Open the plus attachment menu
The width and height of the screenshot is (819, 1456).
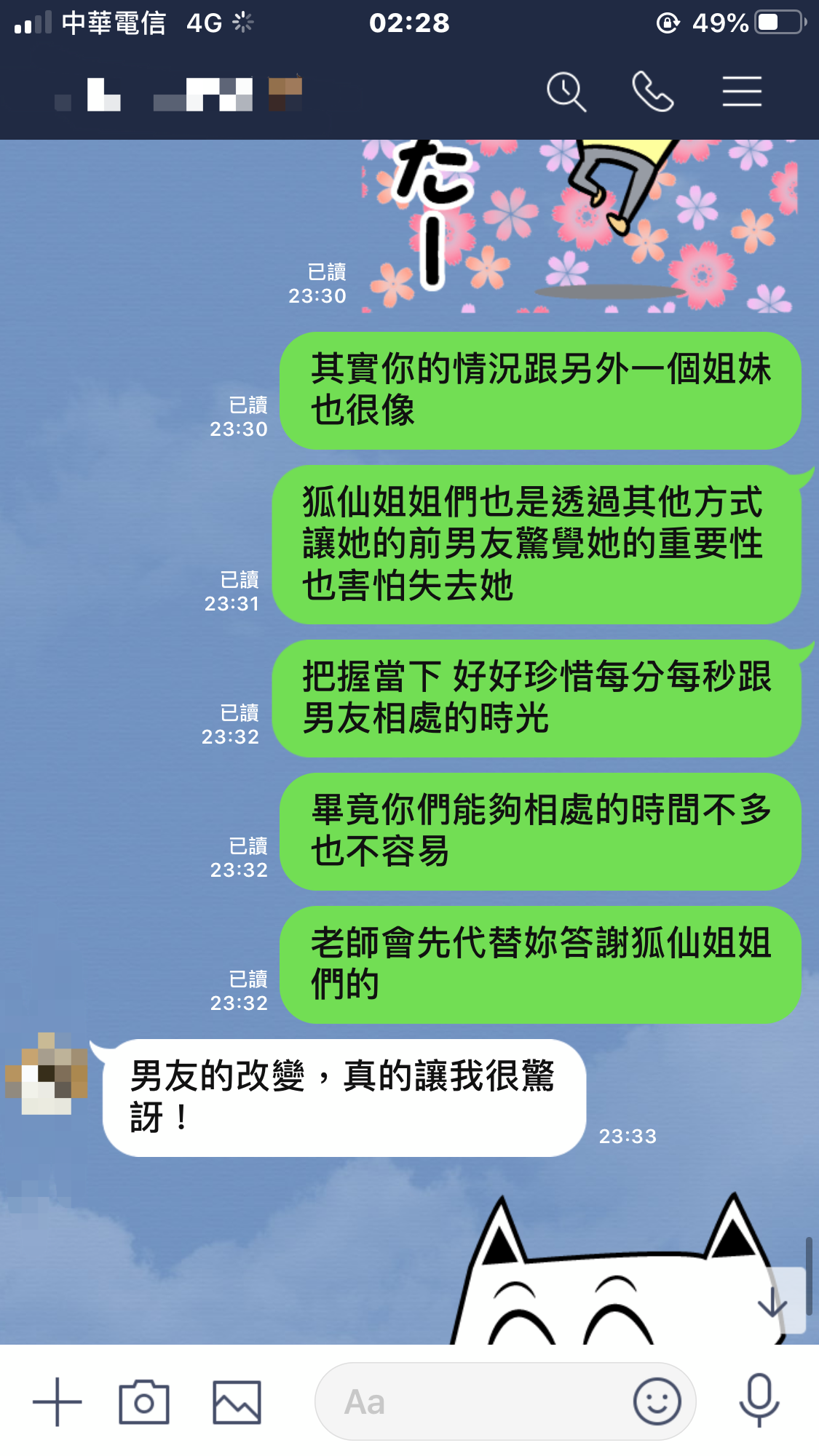point(57,1401)
